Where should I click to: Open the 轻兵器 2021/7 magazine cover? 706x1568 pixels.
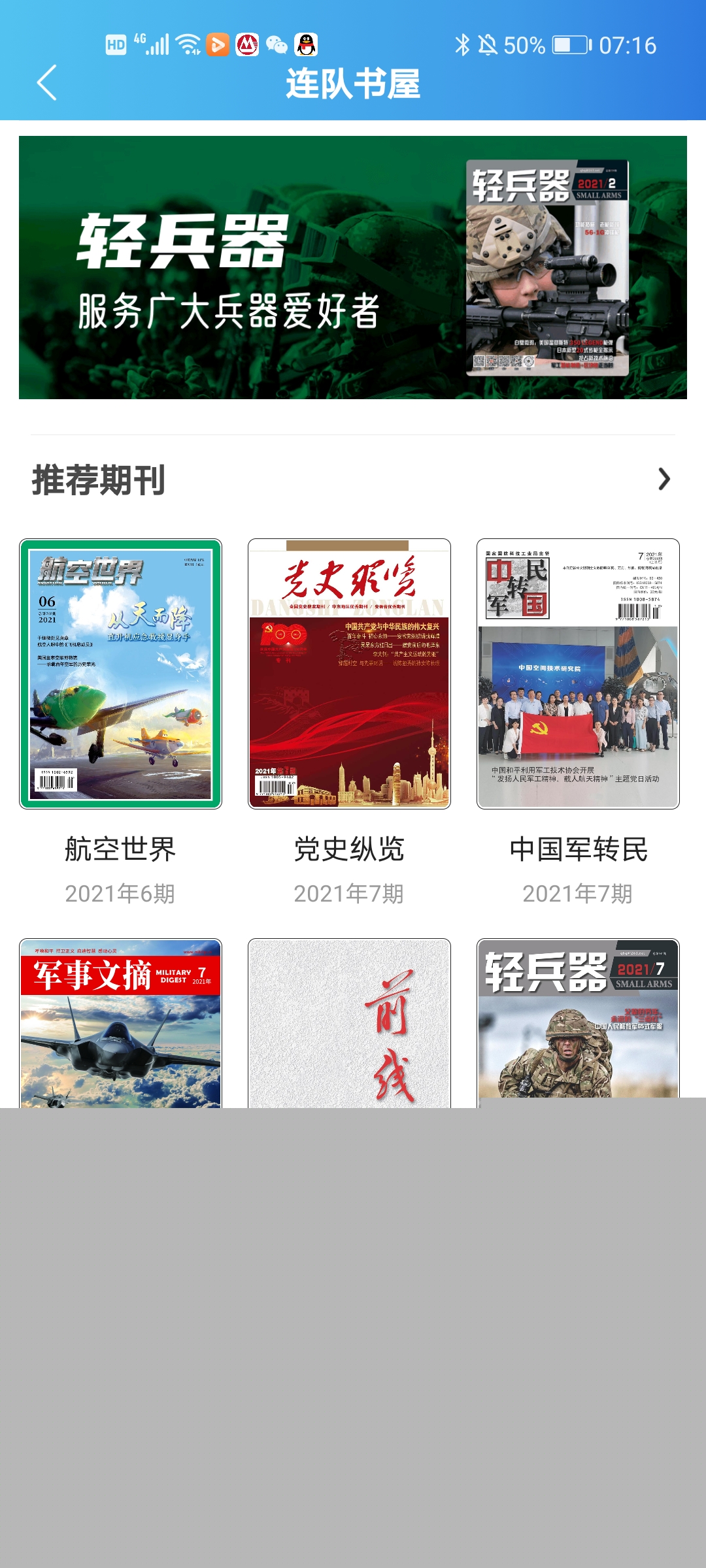[578, 1019]
